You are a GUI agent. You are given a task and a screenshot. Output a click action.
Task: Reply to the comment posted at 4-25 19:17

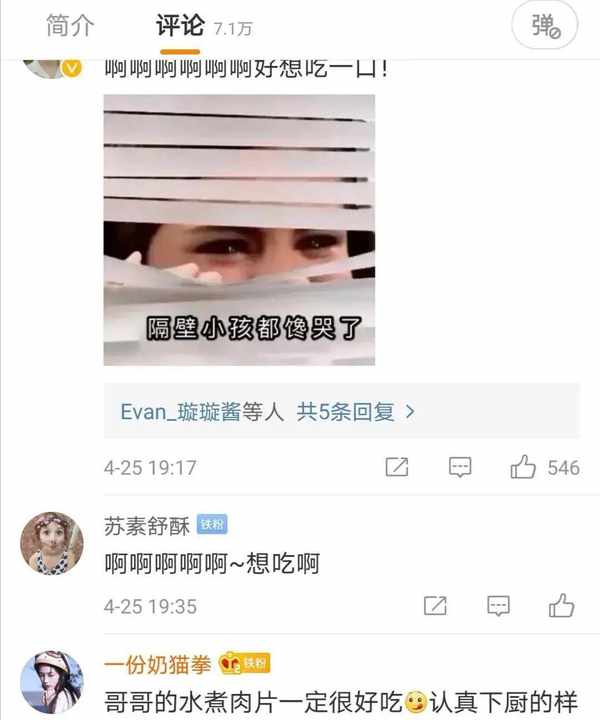460,467
